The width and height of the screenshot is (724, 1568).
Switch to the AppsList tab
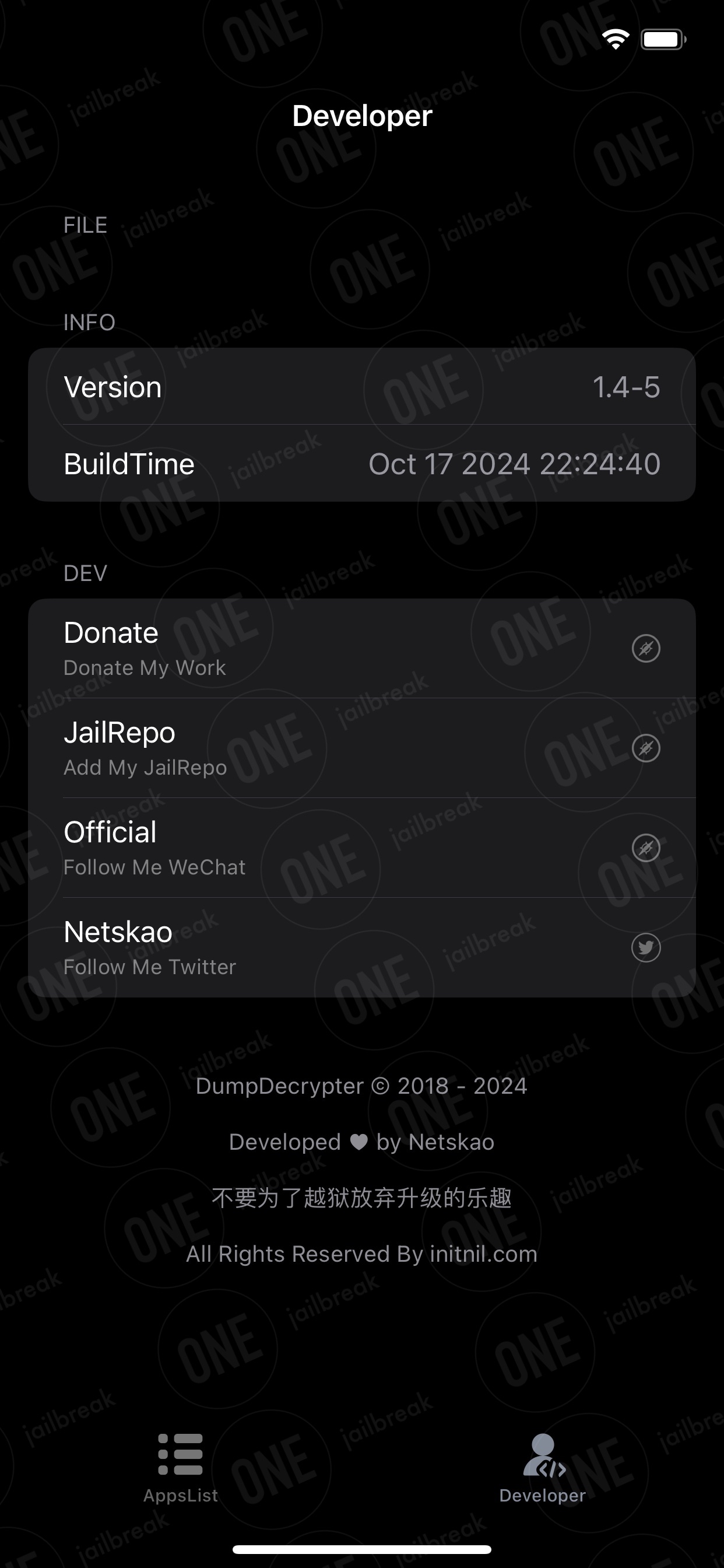181,1468
